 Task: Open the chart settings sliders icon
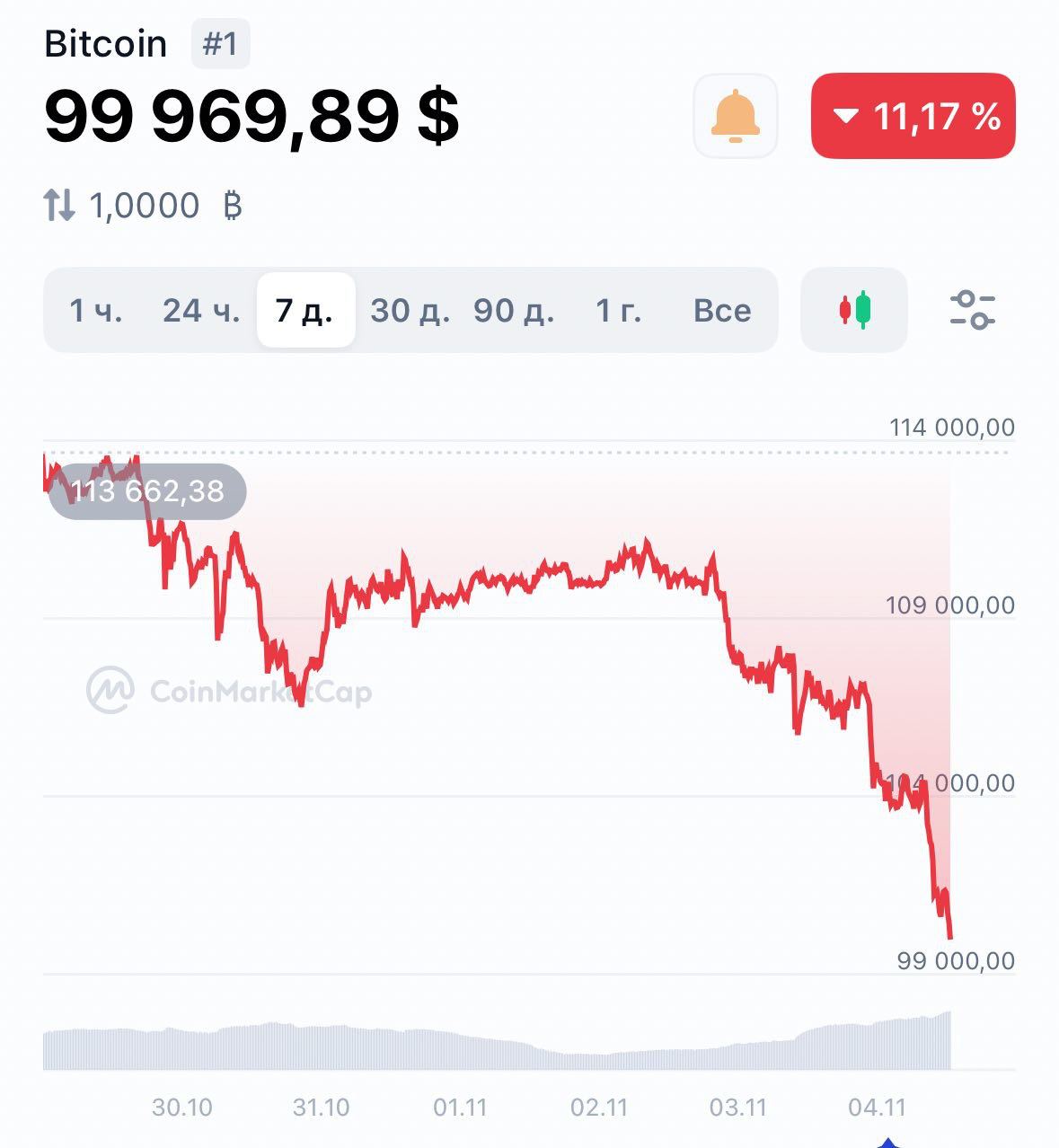[x=975, y=310]
